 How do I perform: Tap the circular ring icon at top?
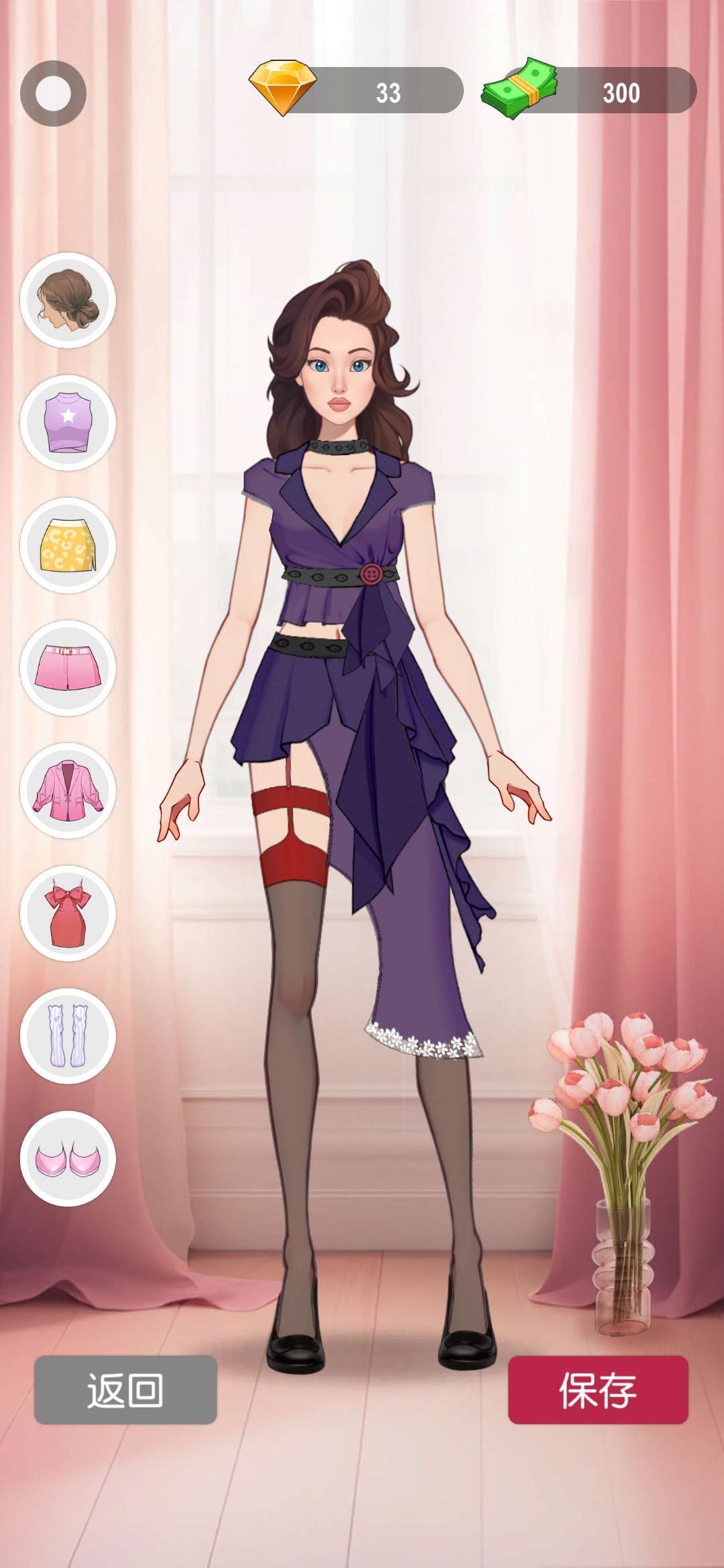(x=53, y=93)
